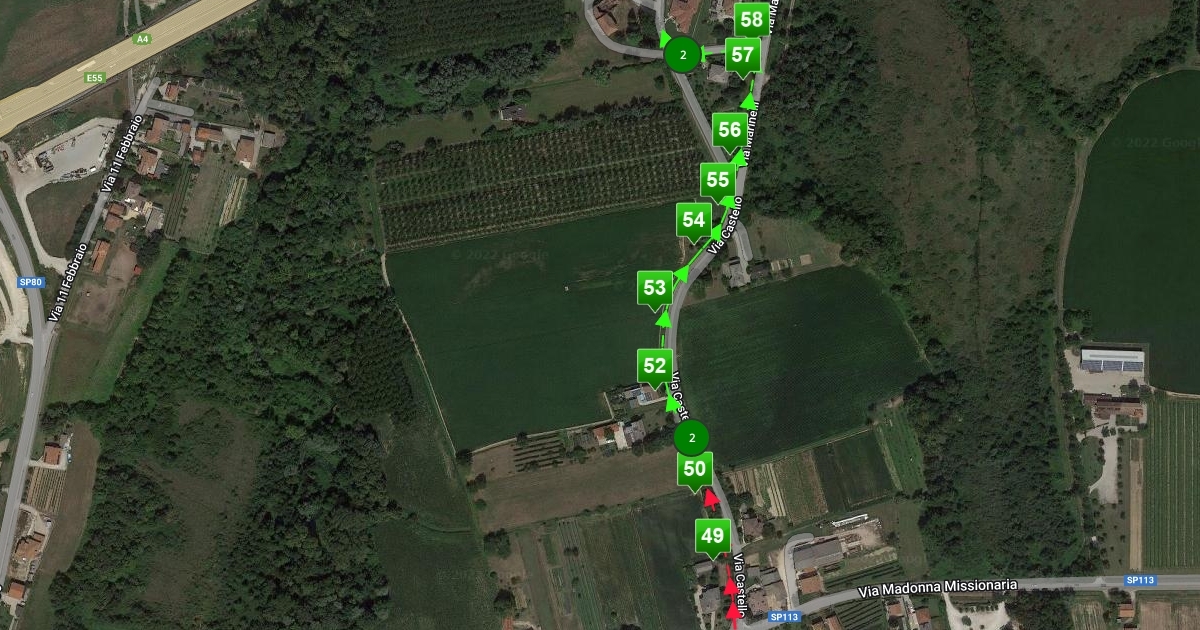Tap waypoint marker 50
This screenshot has width=1200, height=630.
click(x=695, y=469)
